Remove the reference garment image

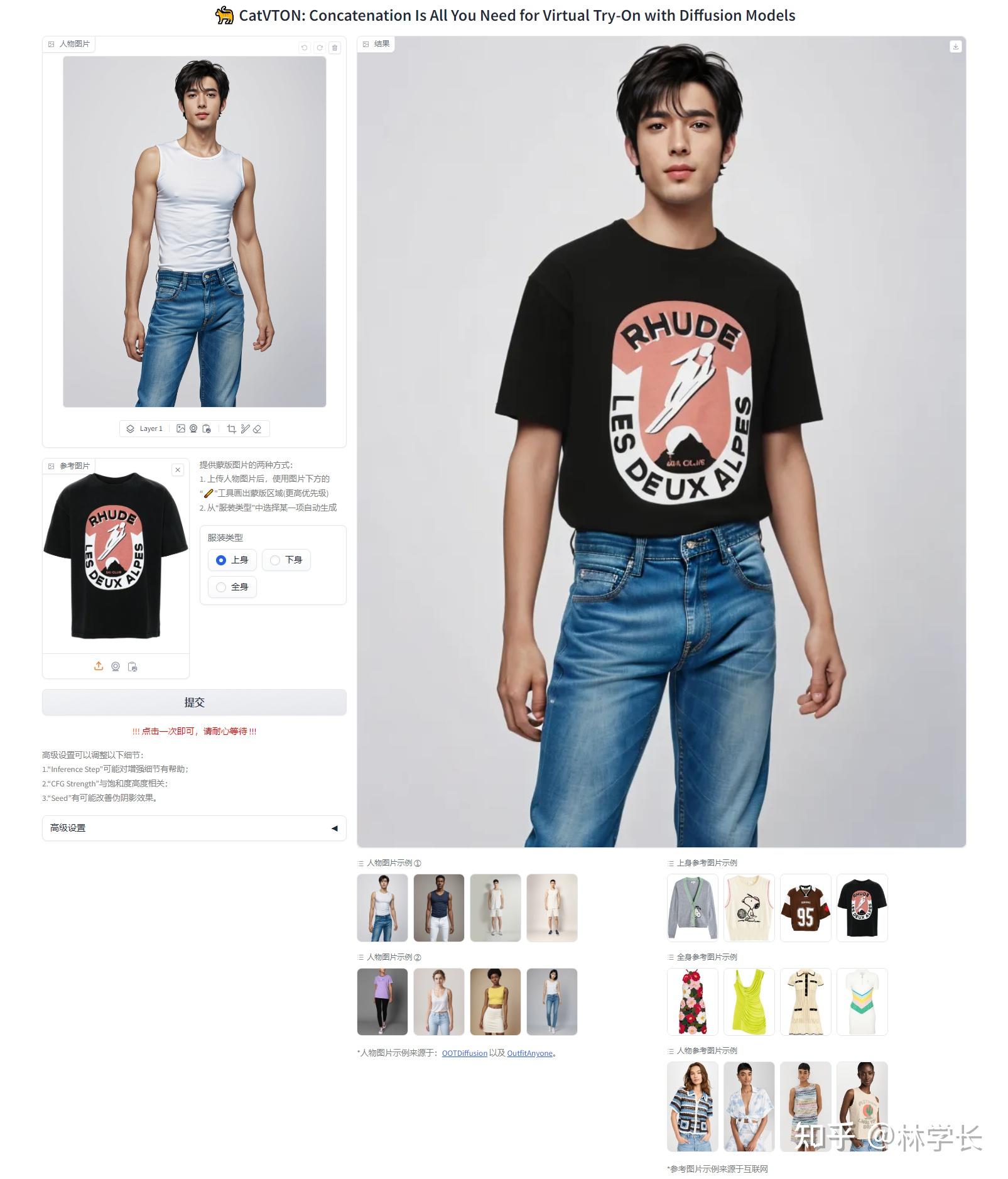tap(178, 470)
